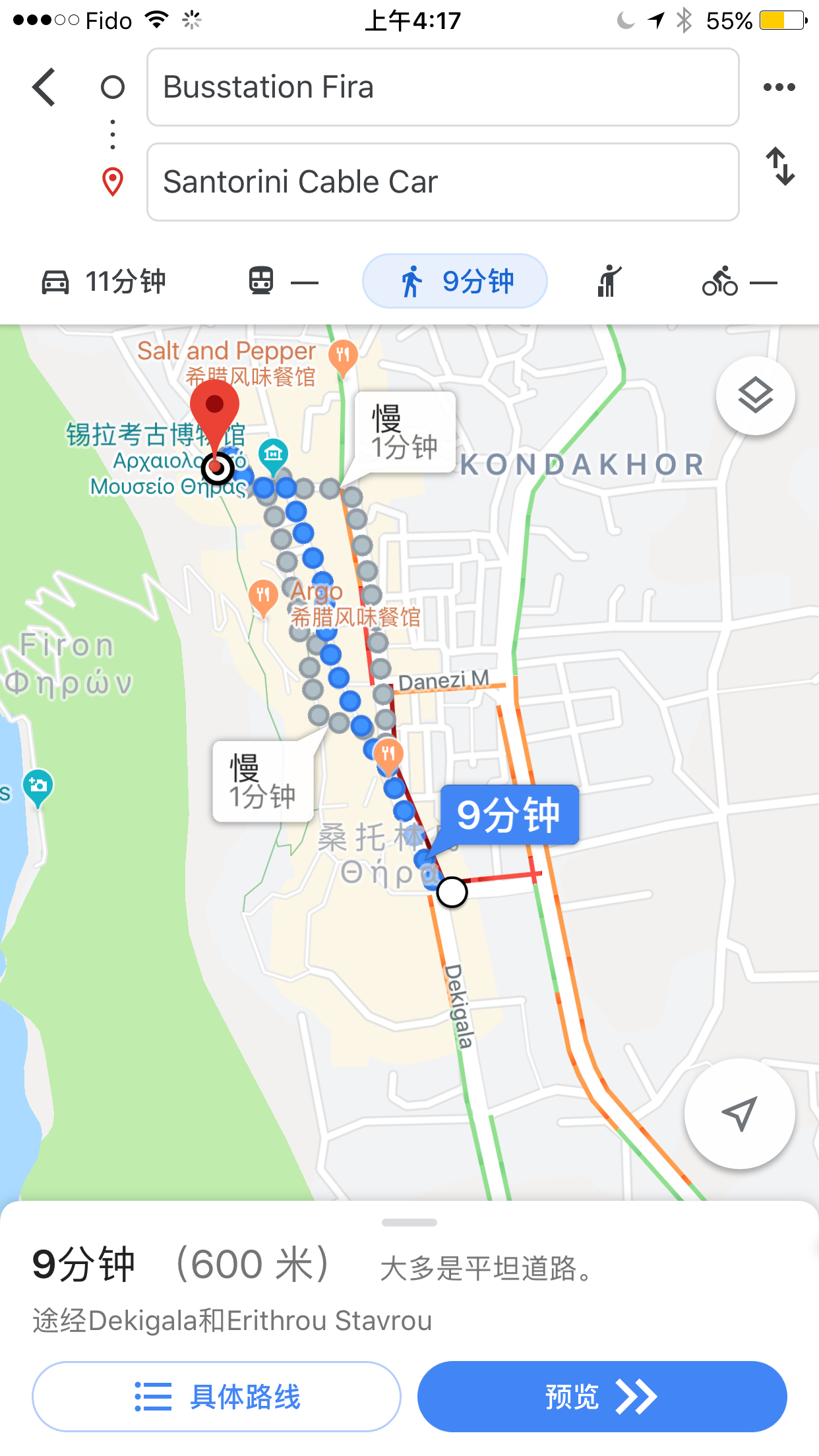Tap the Argo restaurant marker
The height and width of the screenshot is (1456, 819).
[x=263, y=596]
